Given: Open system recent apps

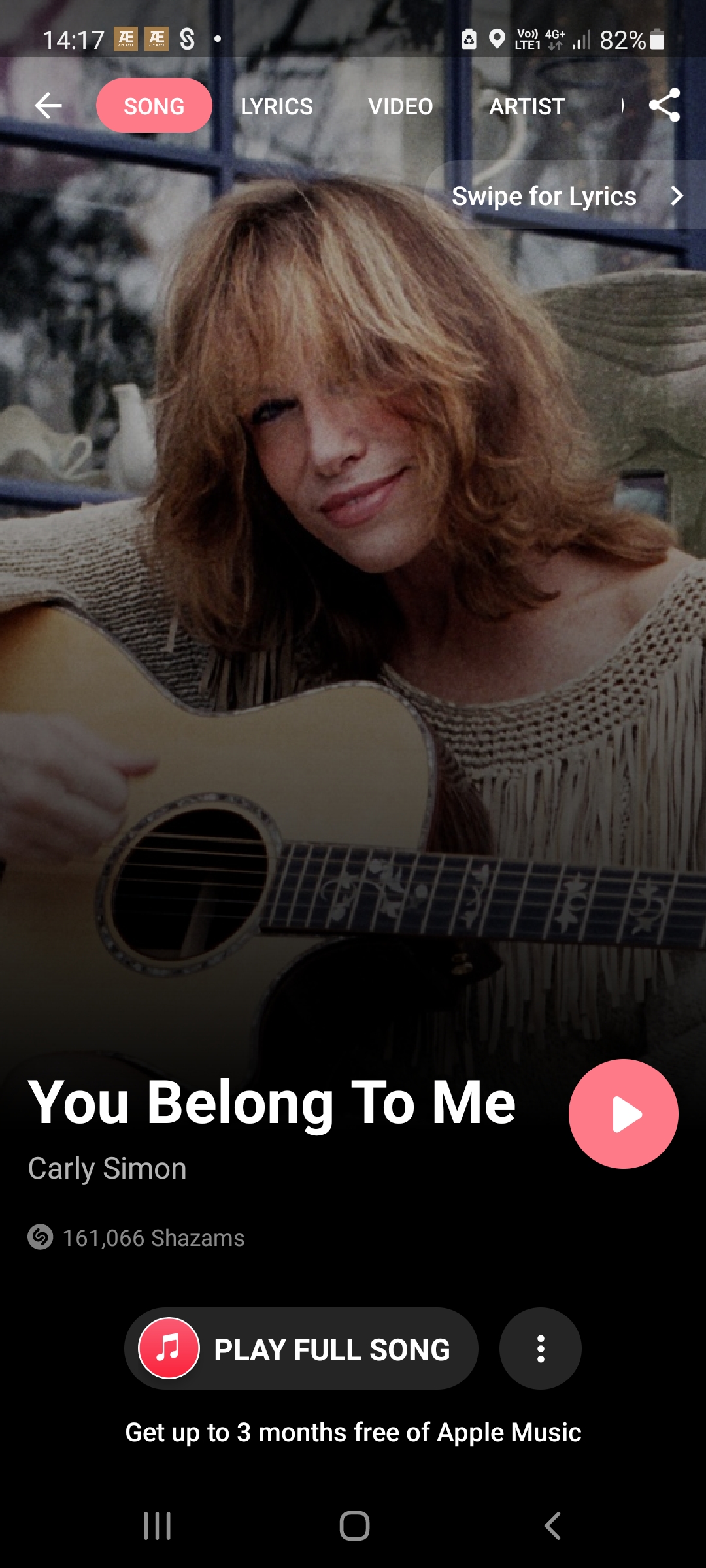Looking at the screenshot, I should pyautogui.click(x=158, y=1526).
